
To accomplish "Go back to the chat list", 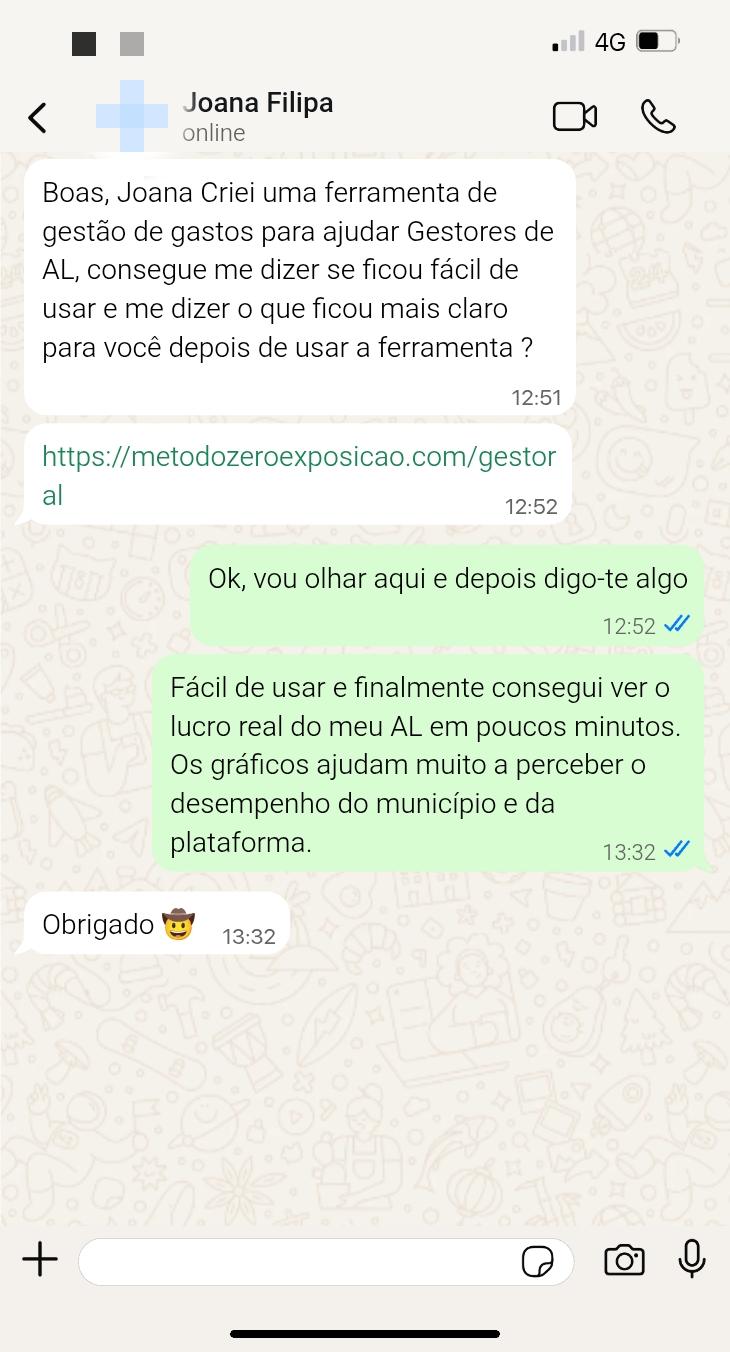I will 37,117.
